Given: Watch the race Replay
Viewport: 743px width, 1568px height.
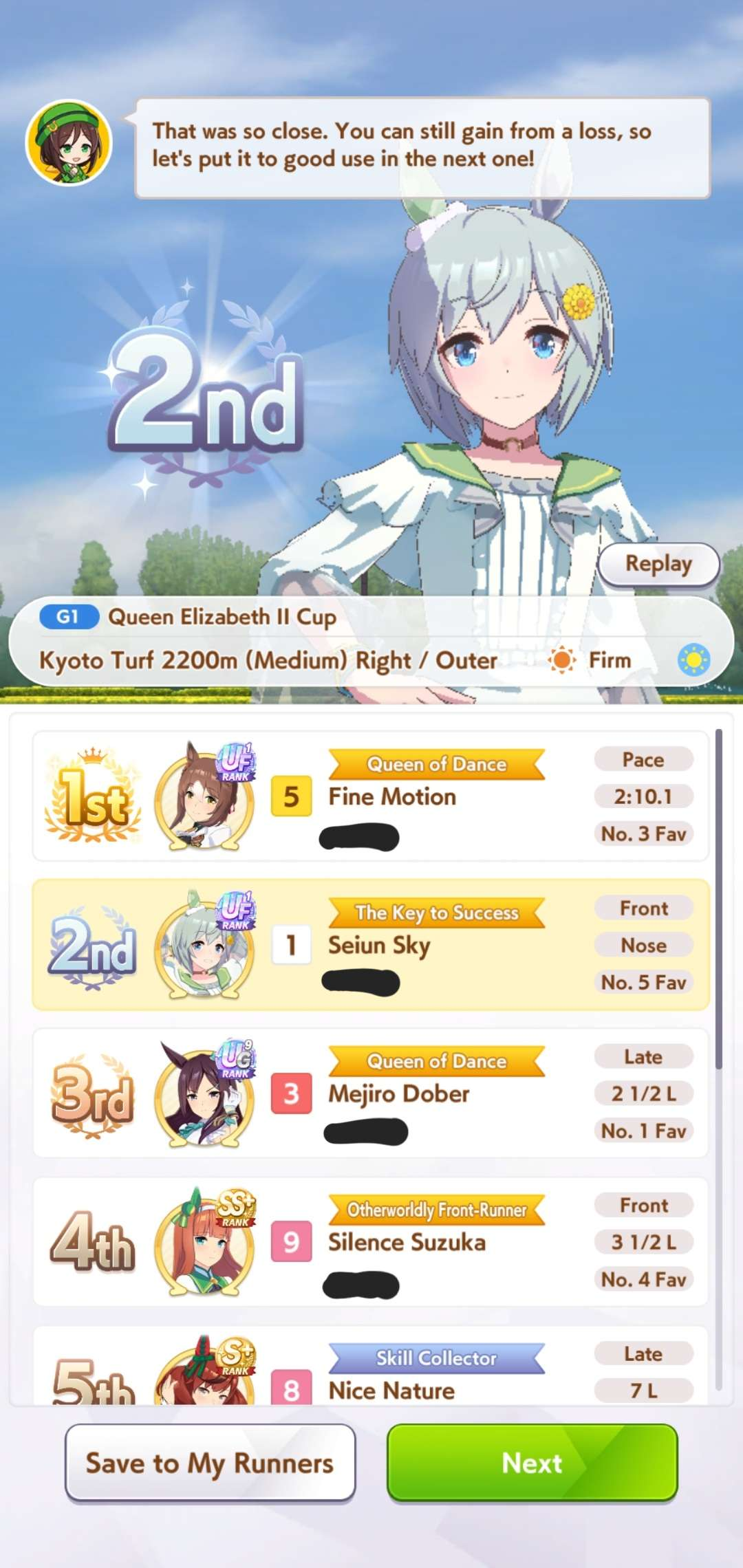Looking at the screenshot, I should [x=658, y=564].
